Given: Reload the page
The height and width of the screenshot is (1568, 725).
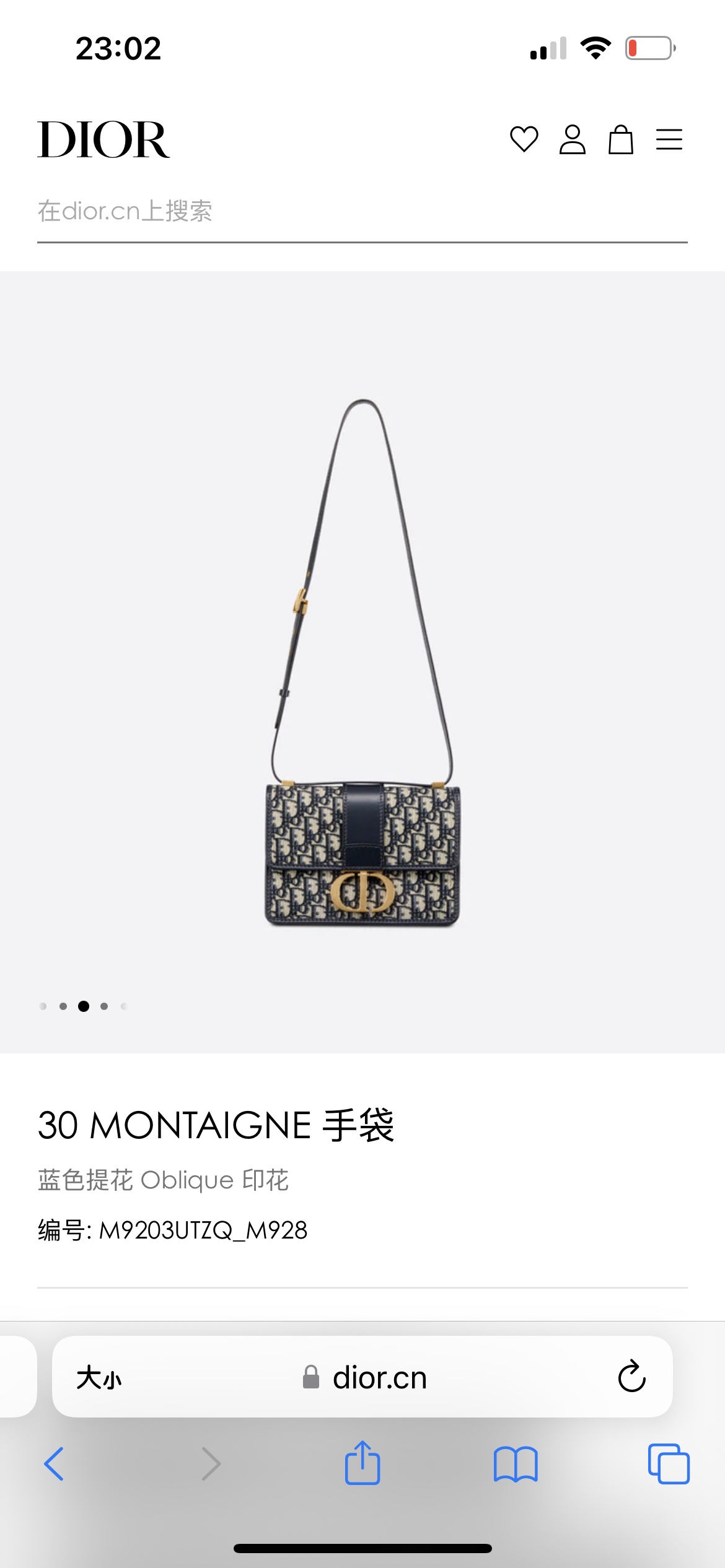Looking at the screenshot, I should [x=631, y=1377].
